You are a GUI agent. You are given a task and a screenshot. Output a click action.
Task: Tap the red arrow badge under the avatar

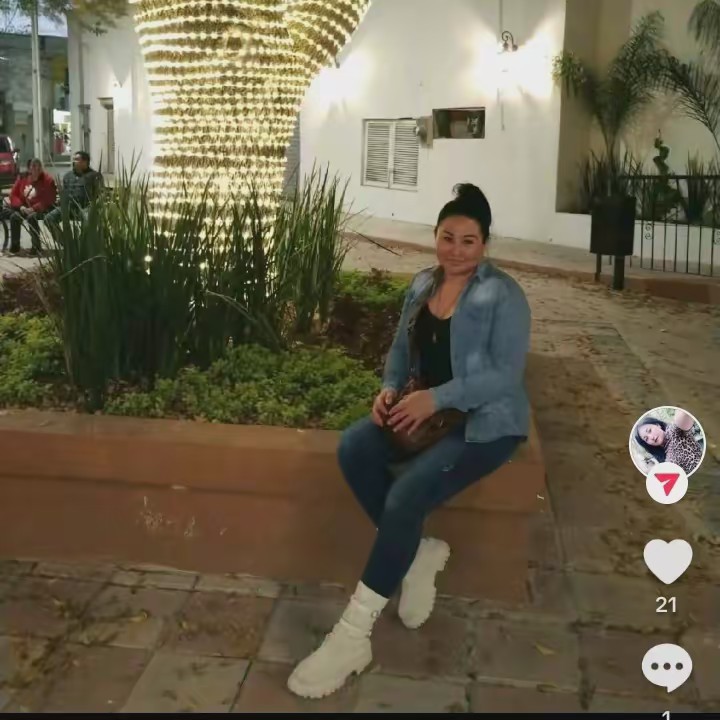667,484
